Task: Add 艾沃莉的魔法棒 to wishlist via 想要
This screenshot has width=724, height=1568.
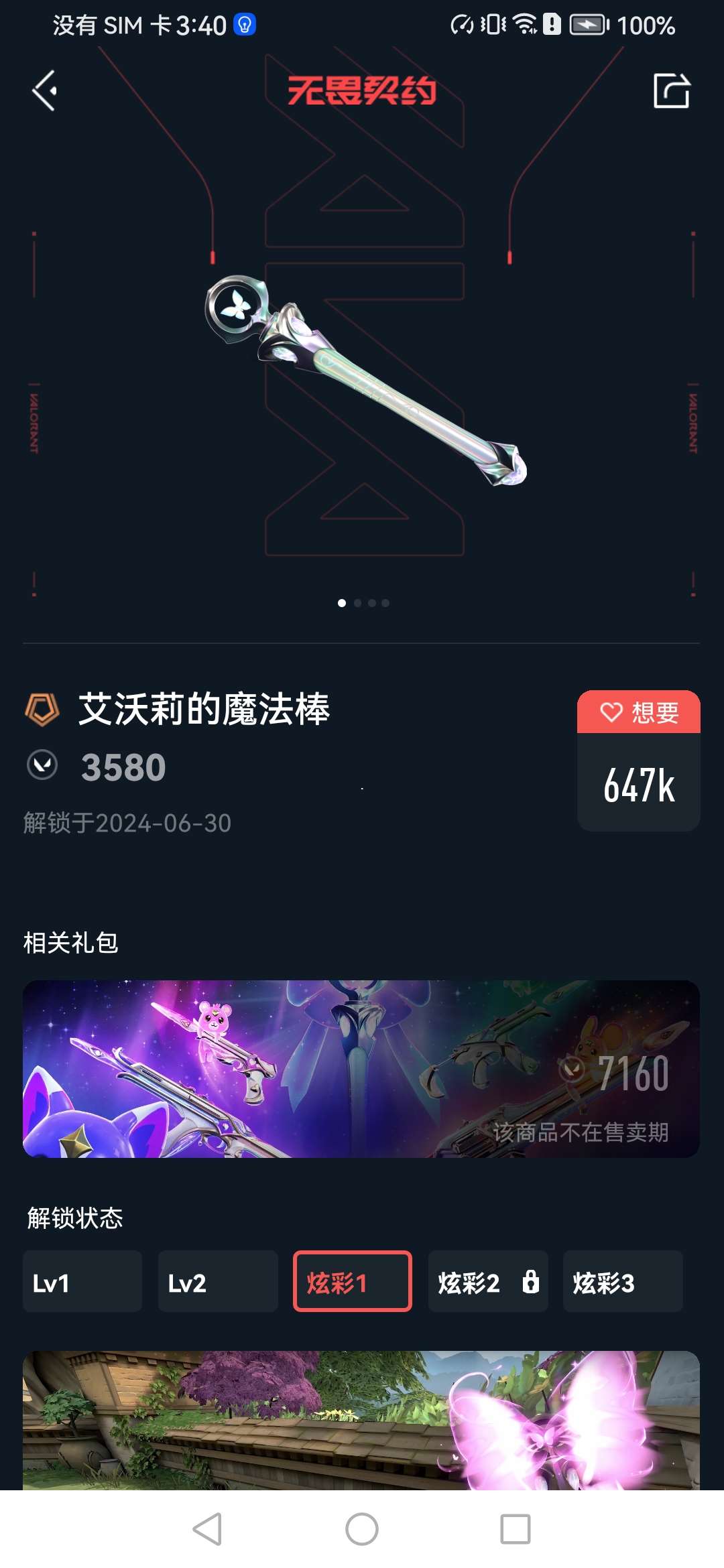Action: click(x=638, y=712)
